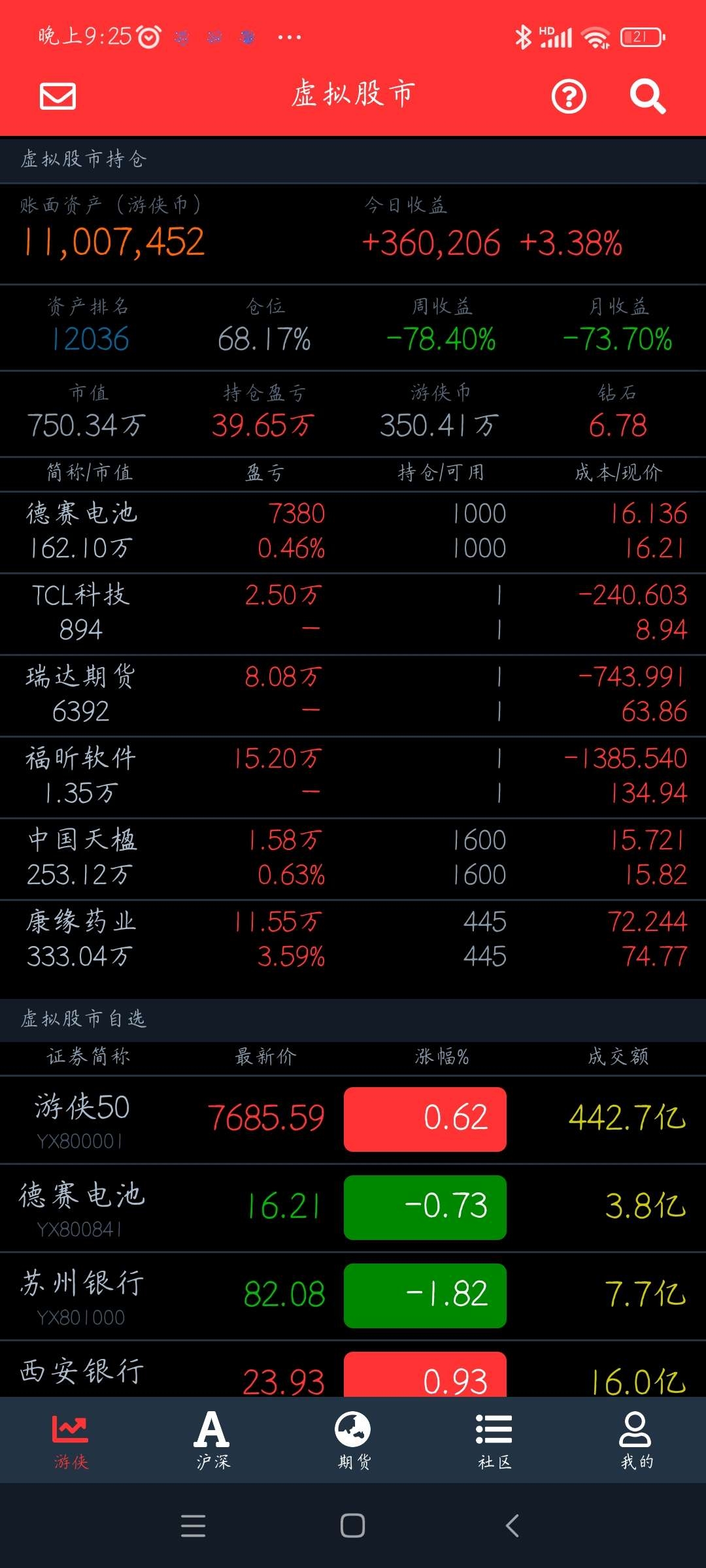Select the 游侠 tab
Image resolution: width=706 pixels, height=1568 pixels.
point(71,1440)
